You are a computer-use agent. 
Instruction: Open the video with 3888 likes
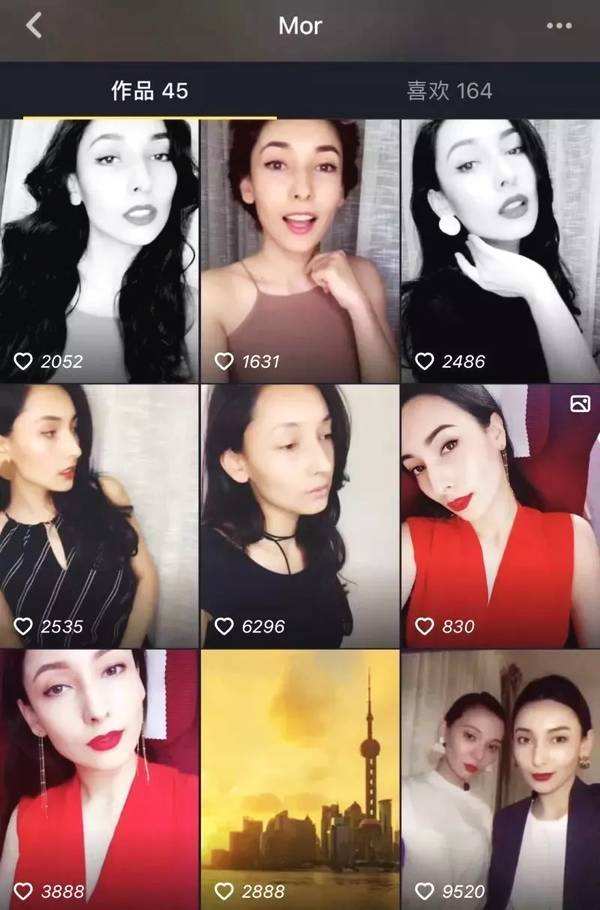click(x=99, y=780)
